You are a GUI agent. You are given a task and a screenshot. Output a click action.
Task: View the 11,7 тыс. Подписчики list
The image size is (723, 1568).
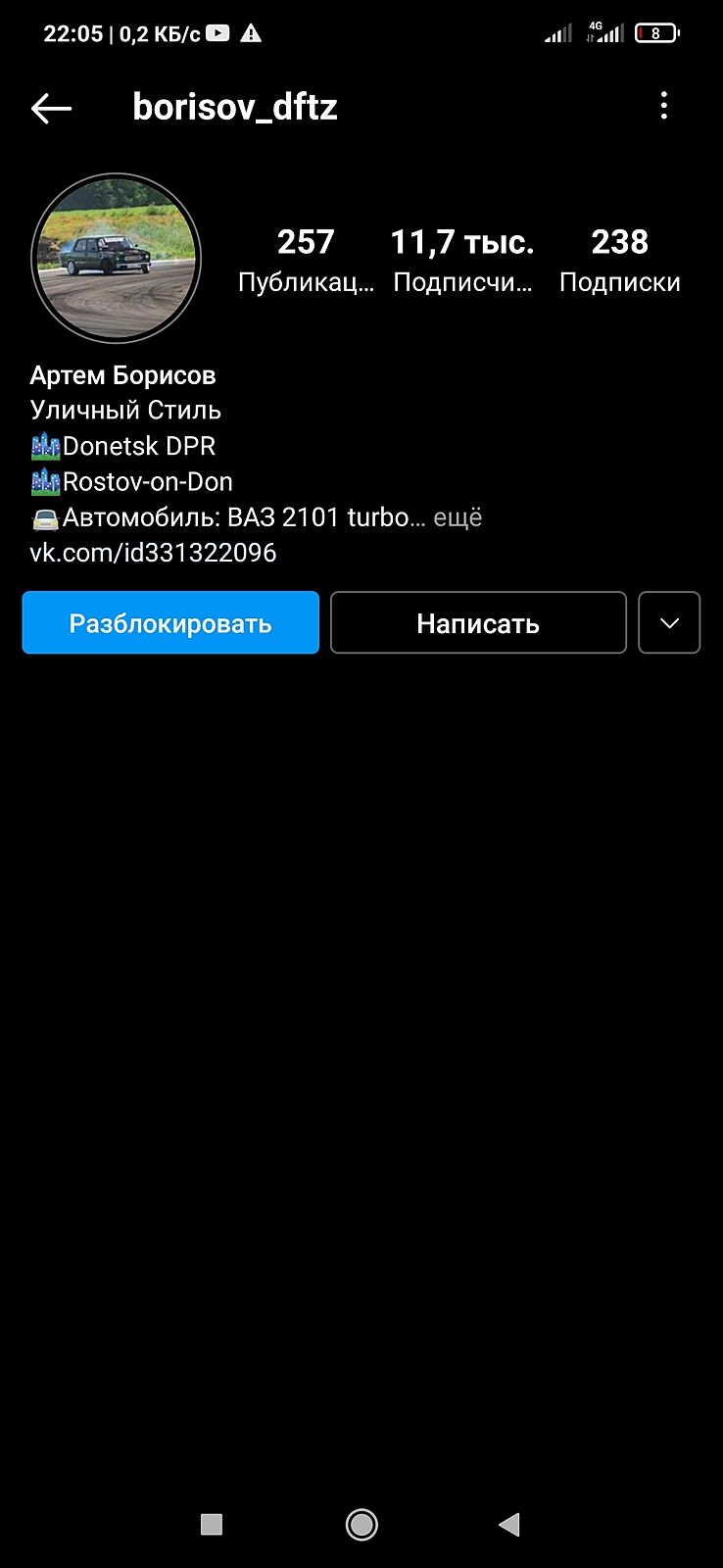coord(462,260)
